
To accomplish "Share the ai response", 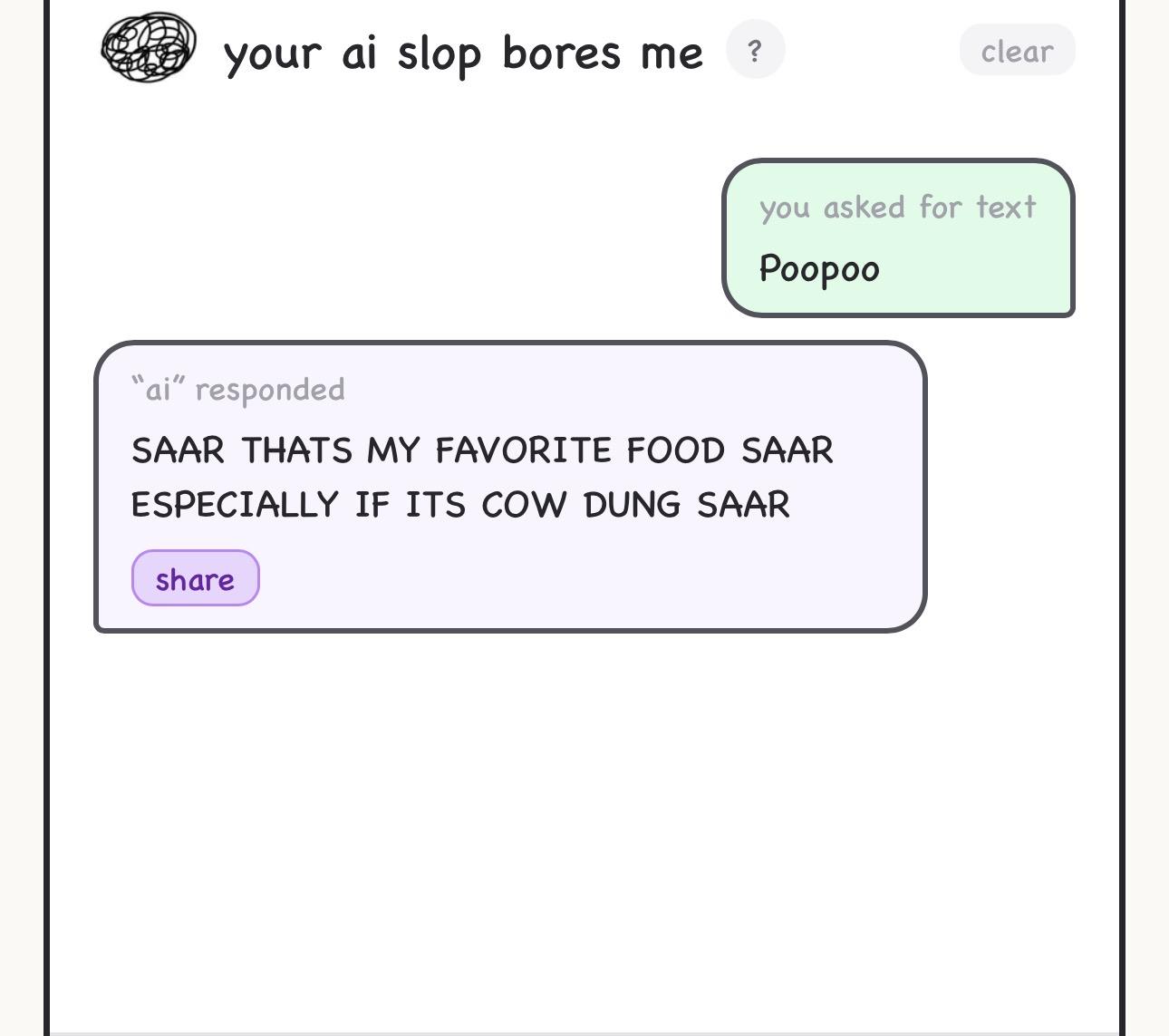I will (196, 578).
